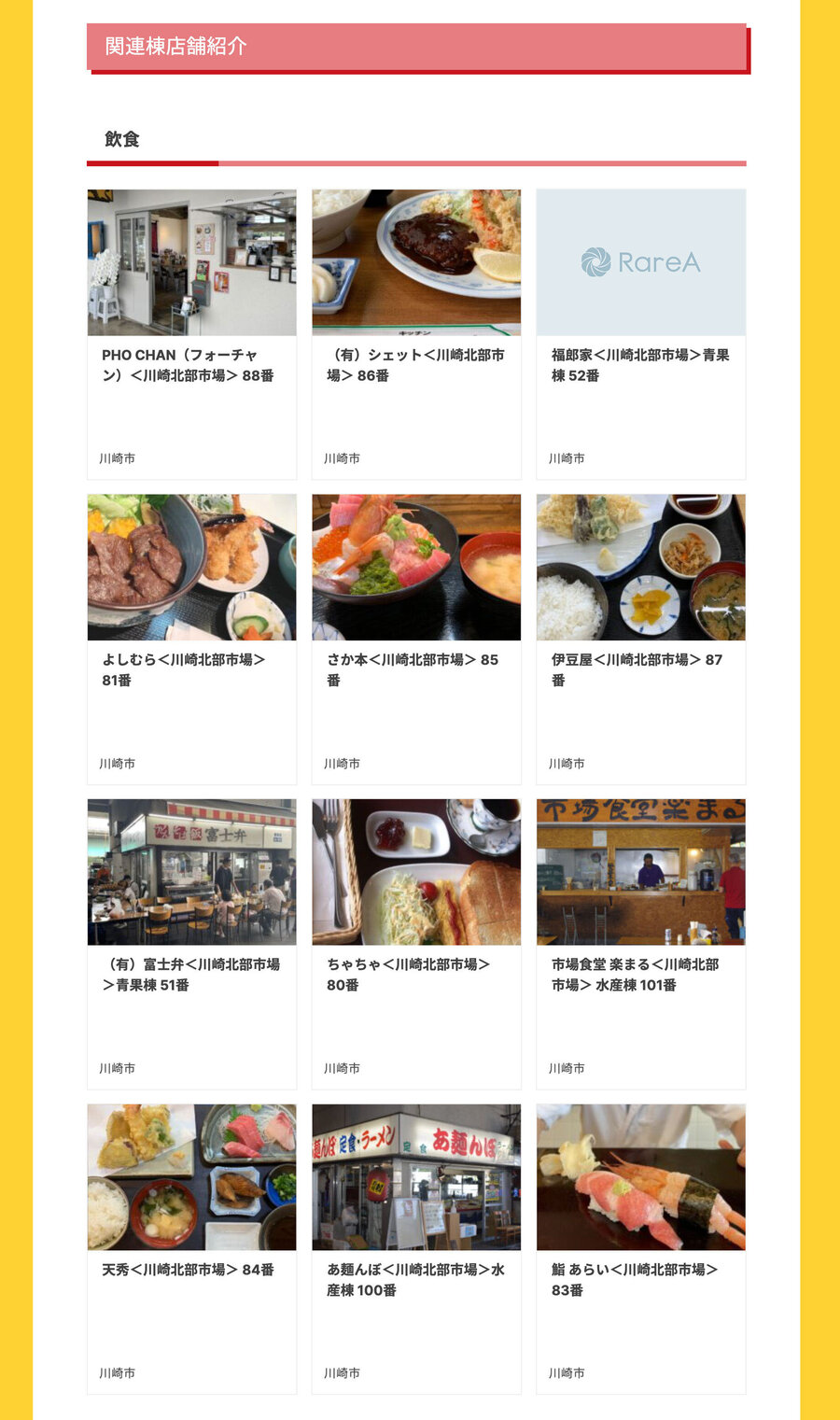Open (有) 富士弁 青果棟 51番 card
This screenshot has width=840, height=1420.
(191, 944)
